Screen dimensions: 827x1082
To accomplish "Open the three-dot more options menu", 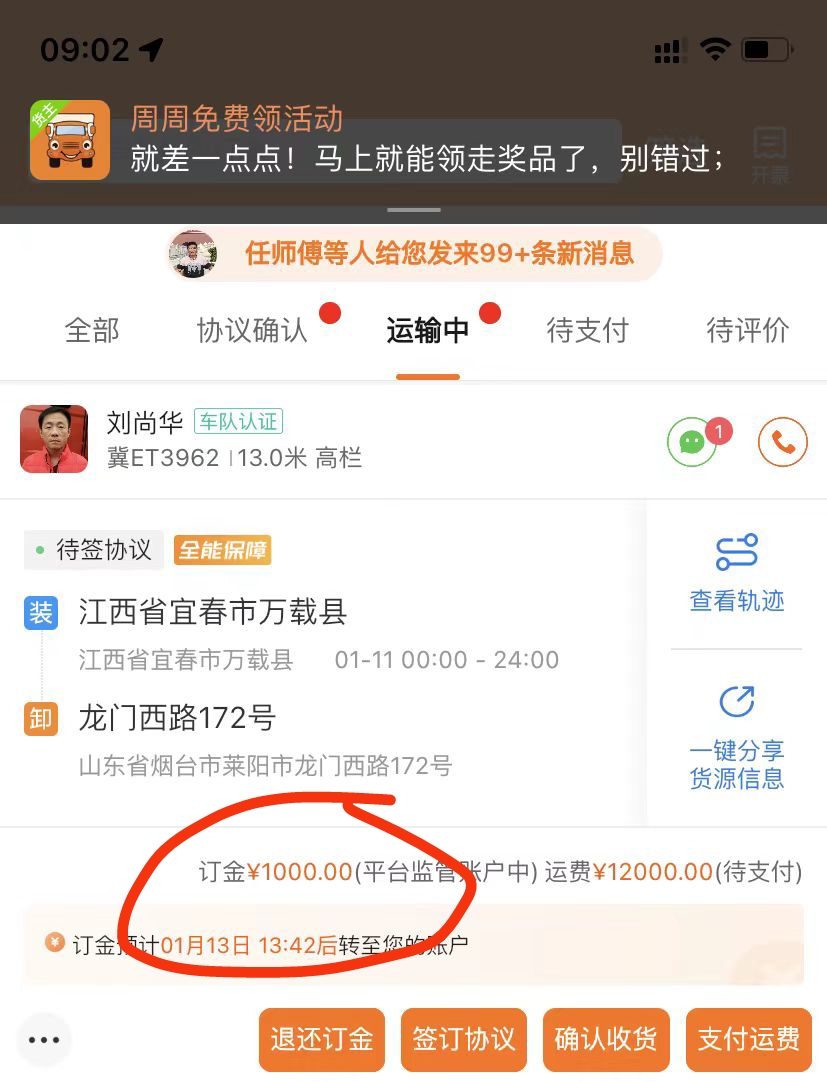I will 44,1040.
